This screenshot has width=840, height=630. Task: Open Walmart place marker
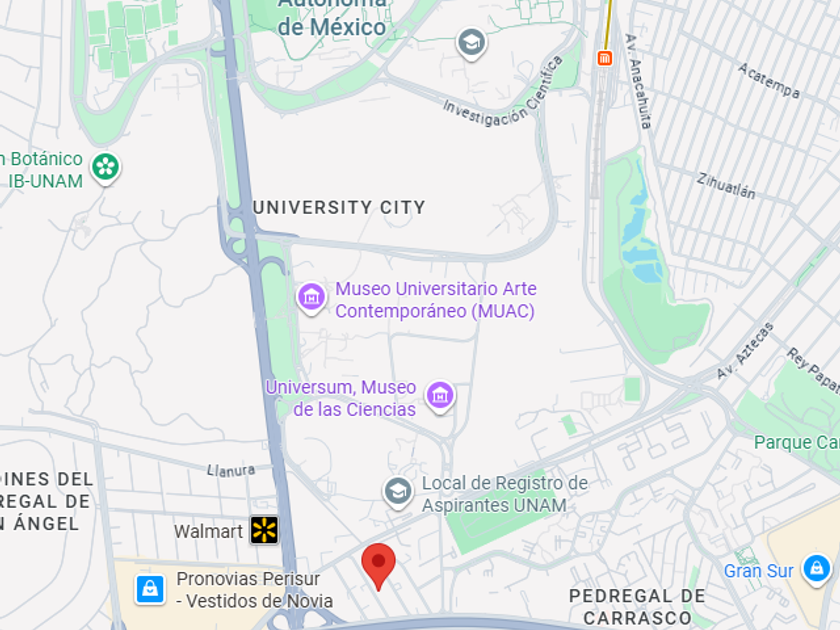pyautogui.click(x=264, y=530)
